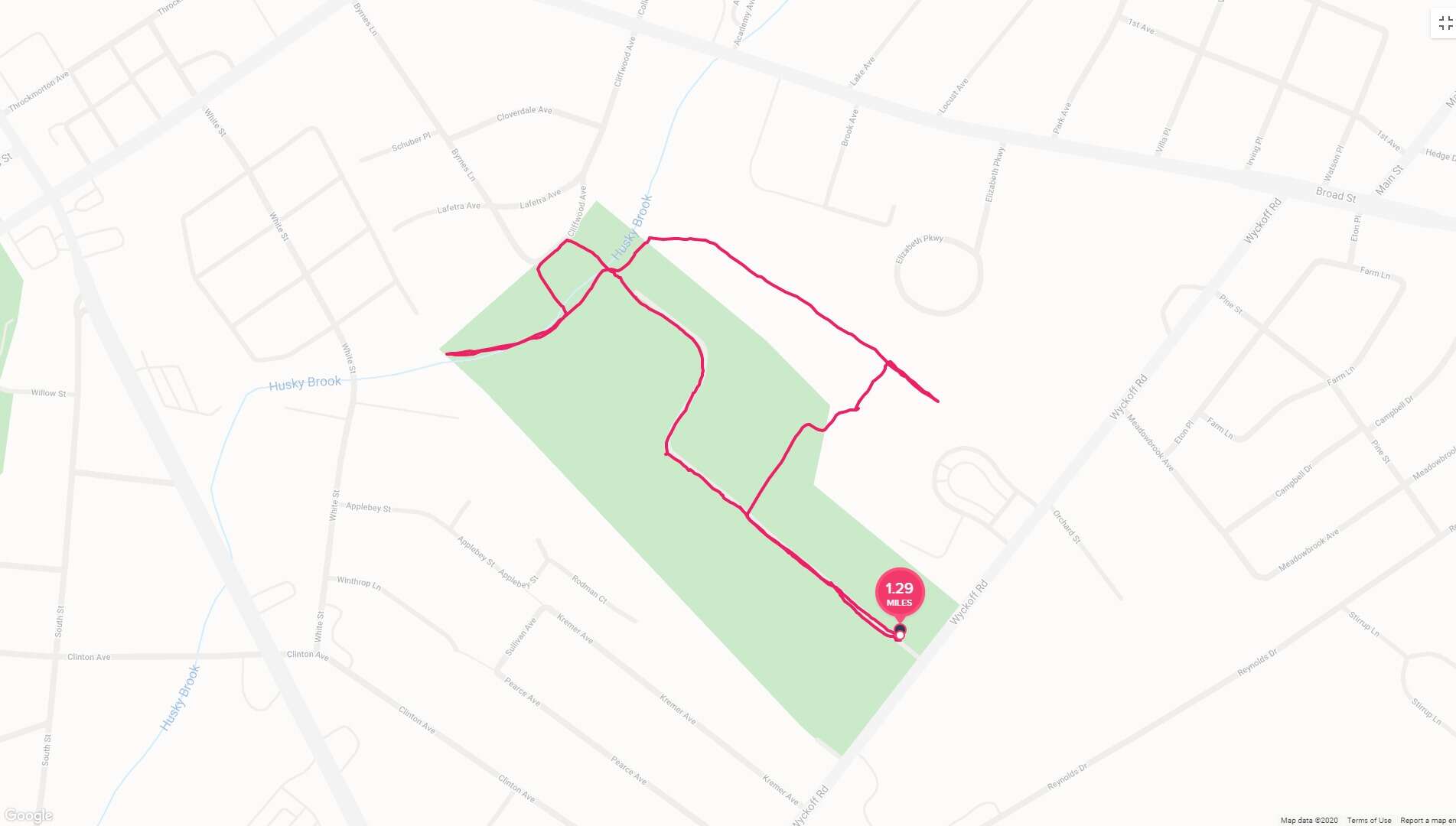
Task: Open the Terms of Use link
Action: click(x=1369, y=821)
